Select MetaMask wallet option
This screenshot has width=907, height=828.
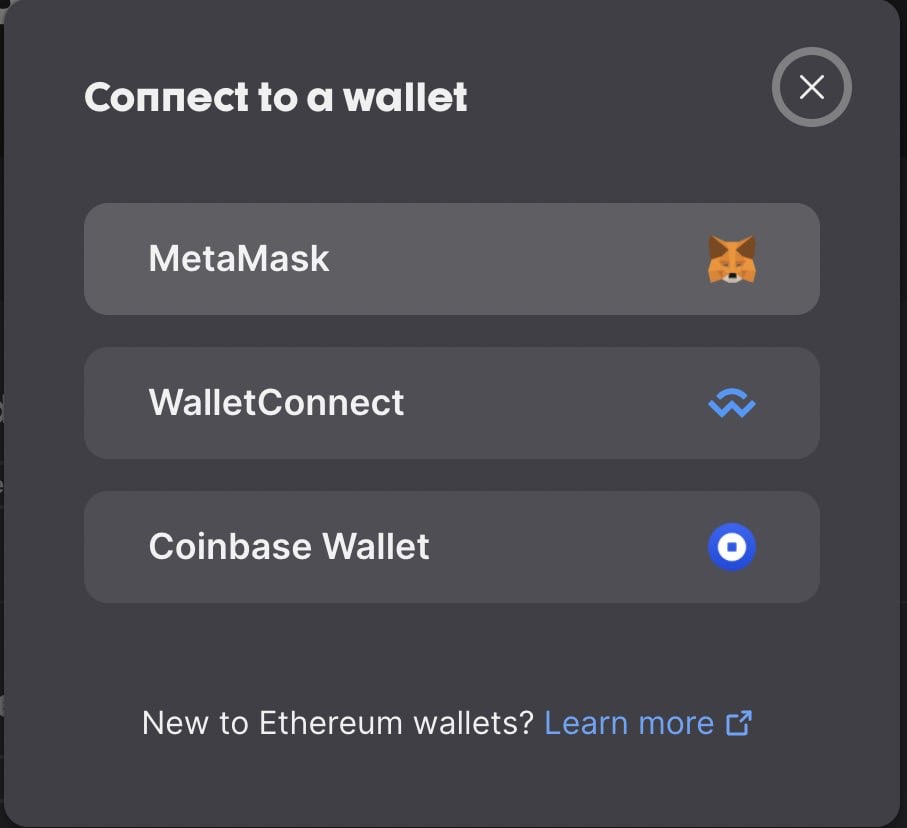click(451, 259)
